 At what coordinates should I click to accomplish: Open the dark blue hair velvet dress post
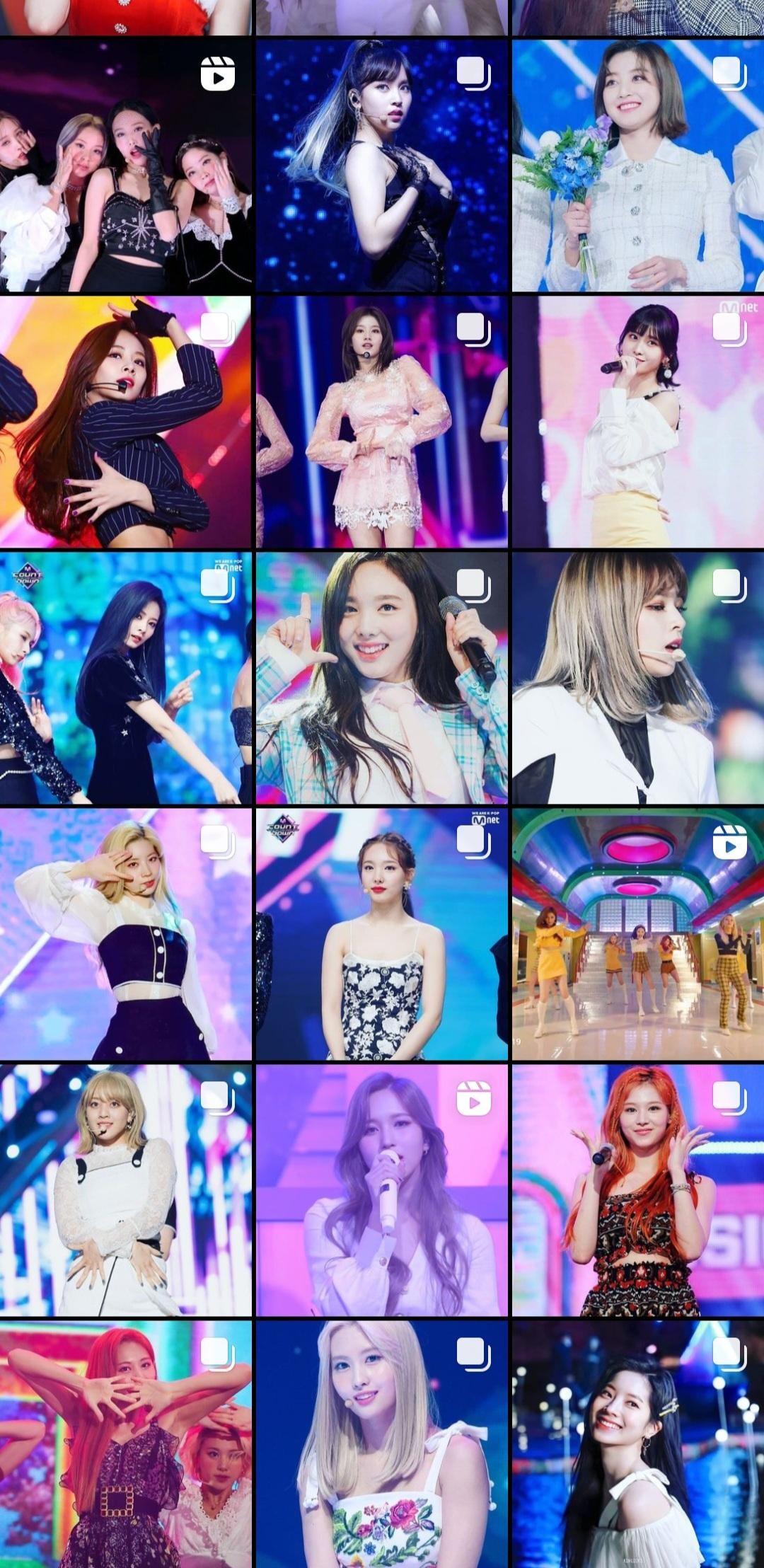(125, 678)
